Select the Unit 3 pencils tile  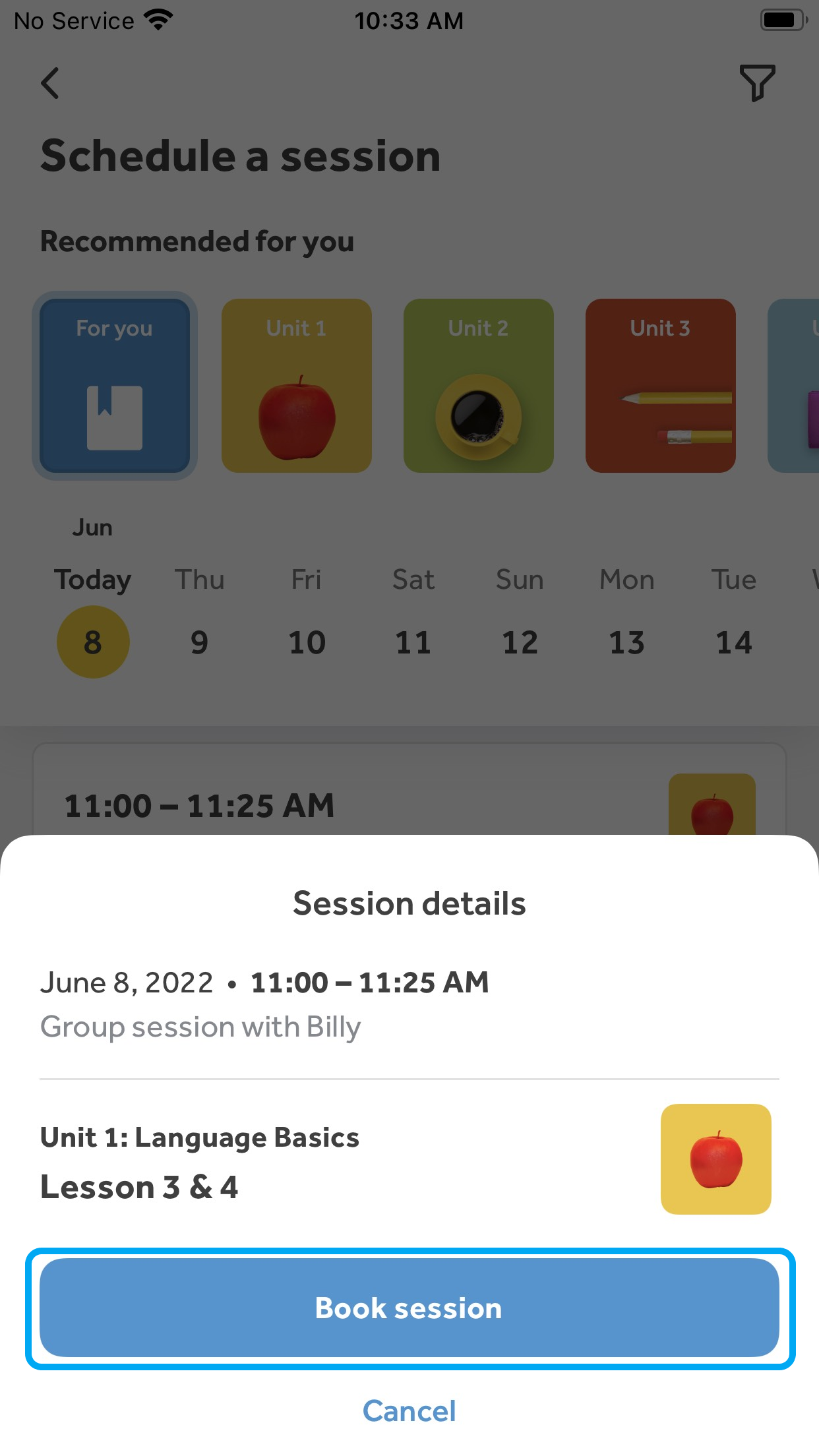pyautogui.click(x=660, y=386)
